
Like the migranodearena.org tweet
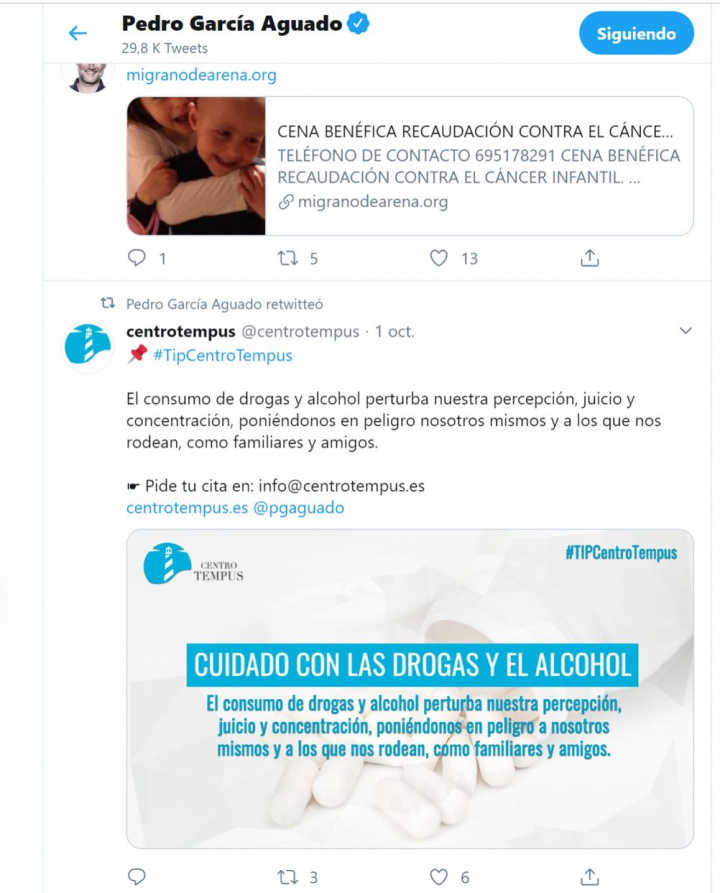tap(438, 258)
